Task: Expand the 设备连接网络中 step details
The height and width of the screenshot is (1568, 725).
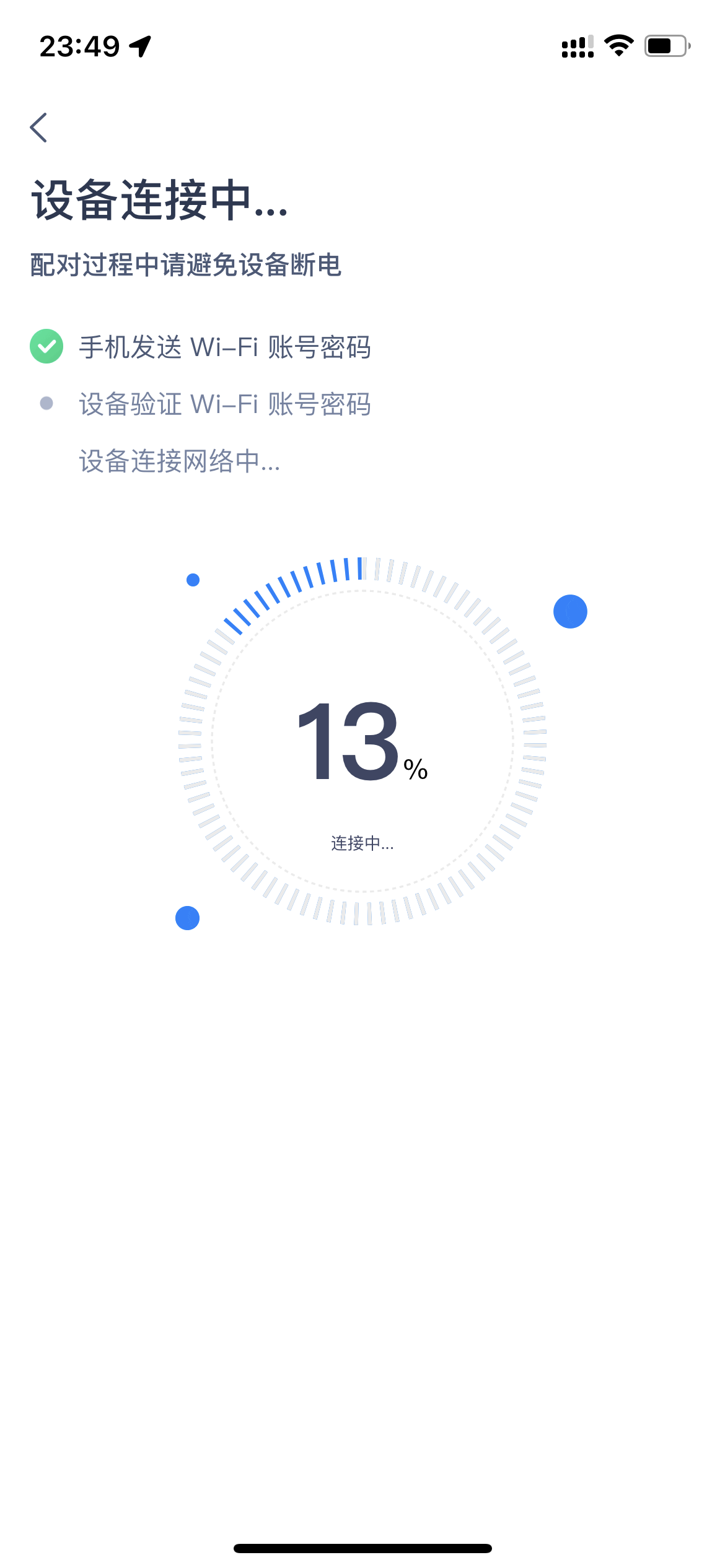Action: (180, 461)
